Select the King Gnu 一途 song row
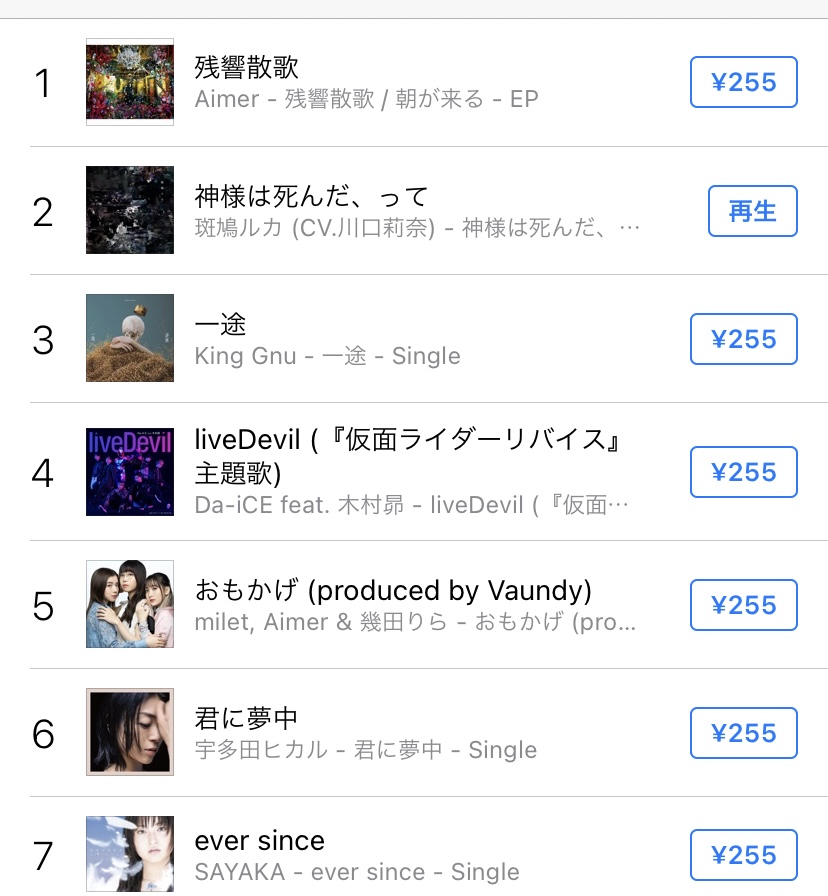This screenshot has height=896, width=828. coord(414,338)
